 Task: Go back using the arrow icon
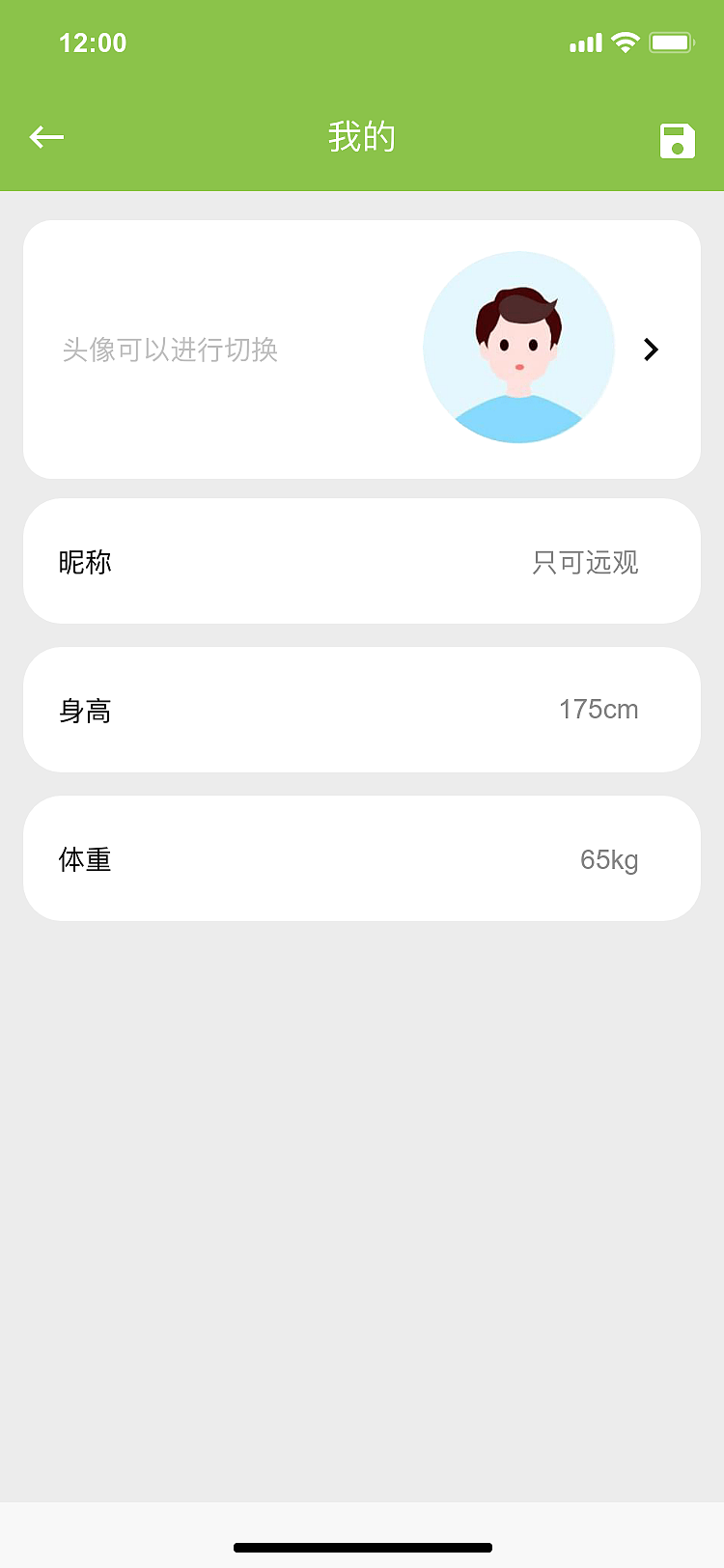coord(46,138)
